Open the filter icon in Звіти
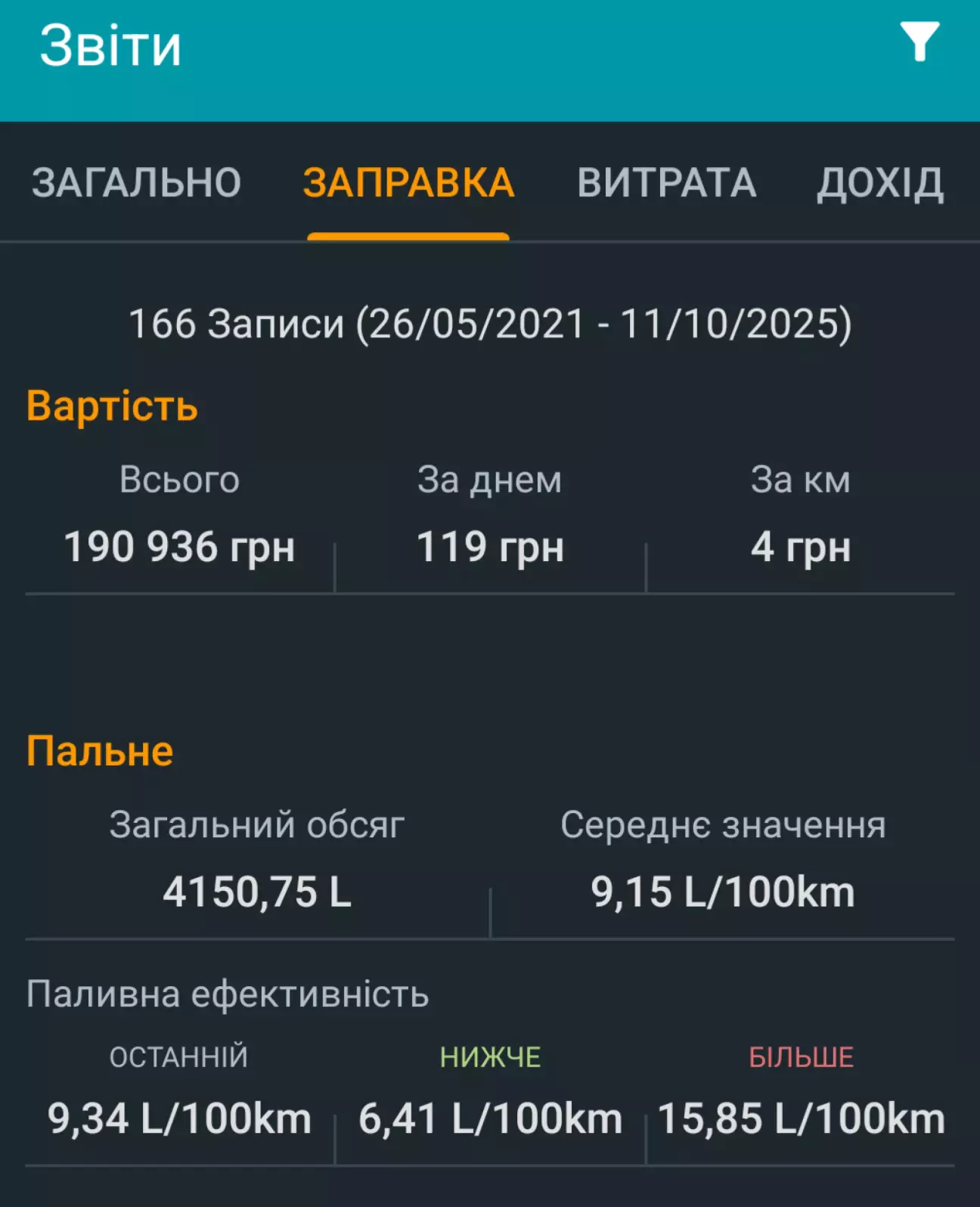Image resolution: width=980 pixels, height=1207 pixels. coord(919,42)
